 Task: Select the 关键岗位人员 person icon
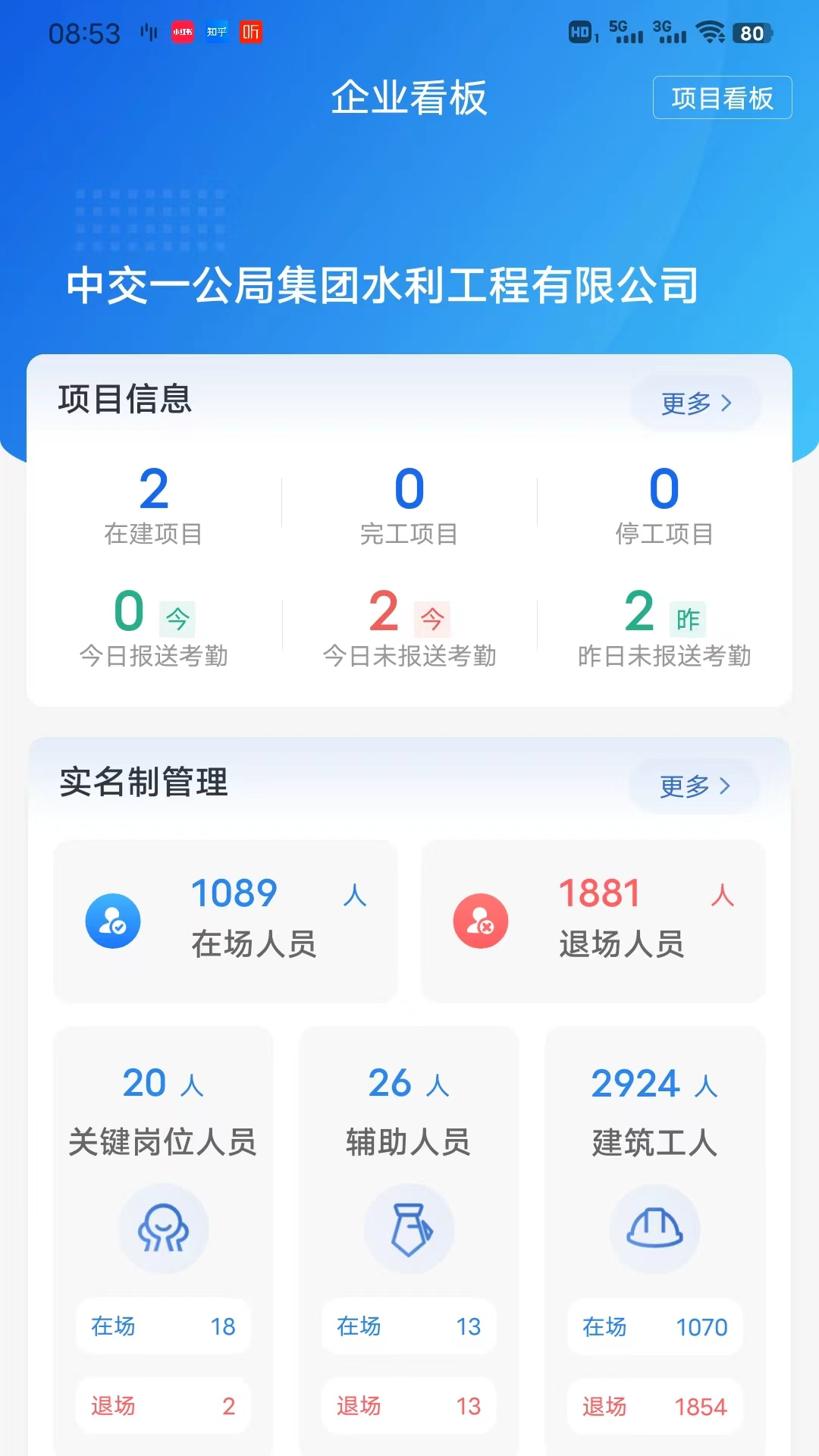(x=163, y=1228)
